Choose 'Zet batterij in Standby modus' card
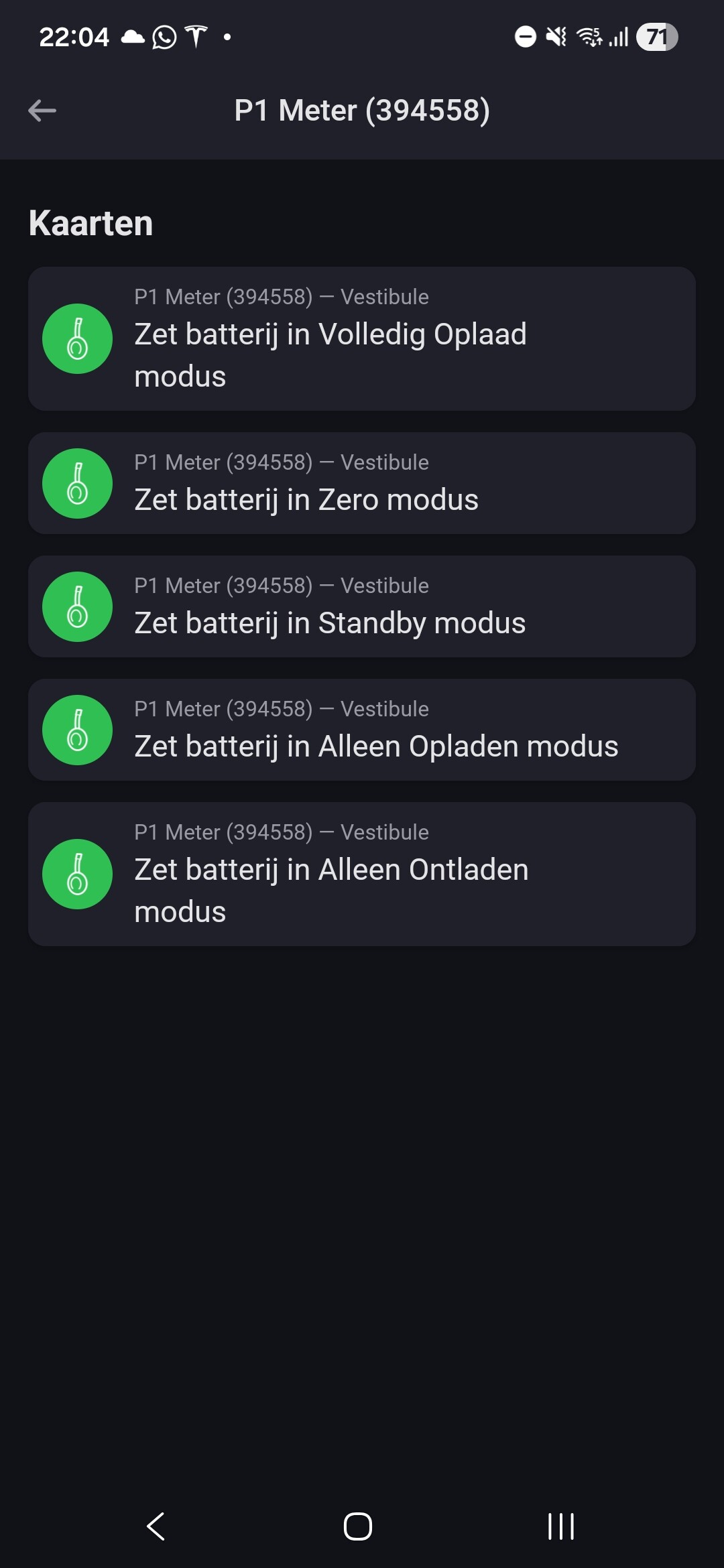Screen dimensions: 724x1568 [x=362, y=606]
